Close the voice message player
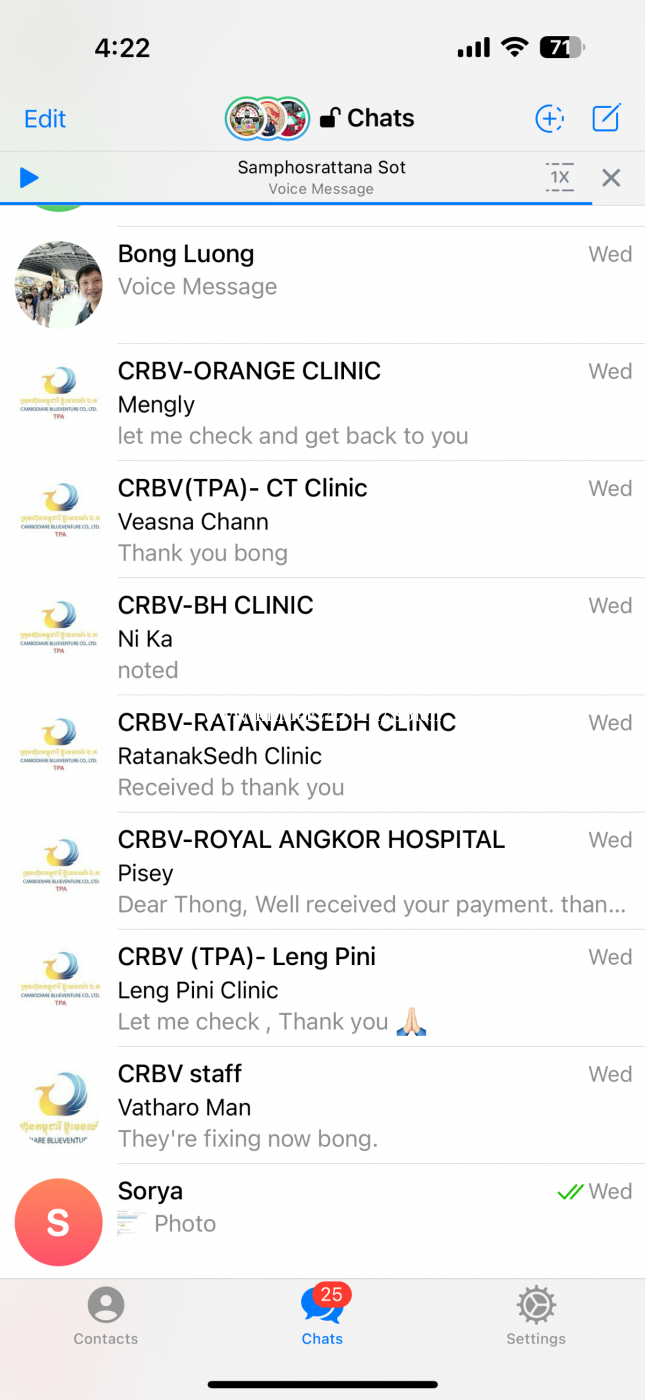 point(611,178)
